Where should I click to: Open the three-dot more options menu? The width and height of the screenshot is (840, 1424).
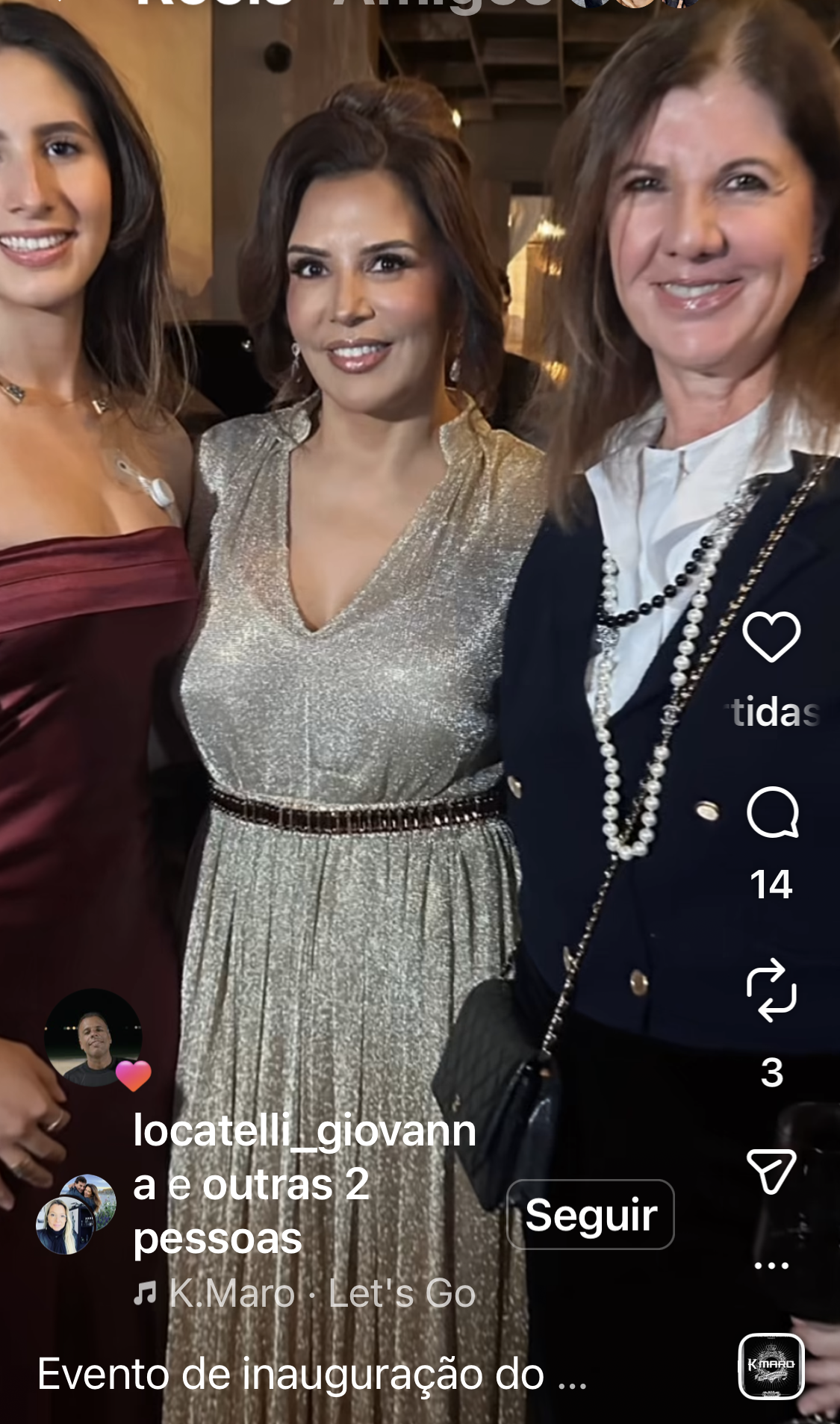(x=771, y=1266)
